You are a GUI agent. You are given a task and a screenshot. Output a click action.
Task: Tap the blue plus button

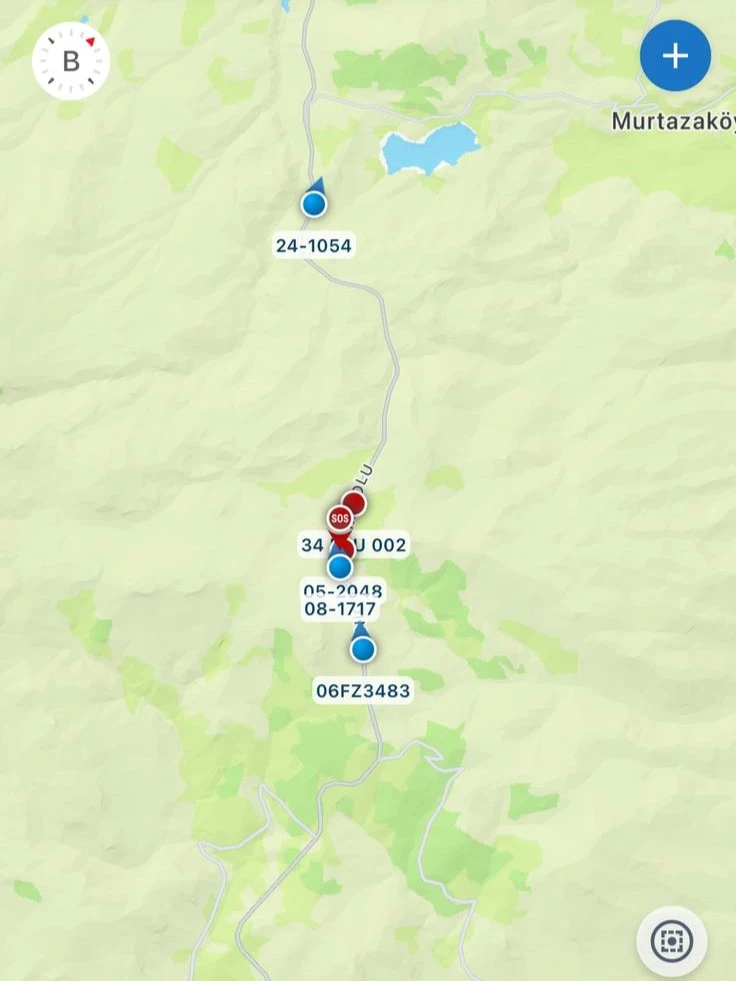click(675, 56)
